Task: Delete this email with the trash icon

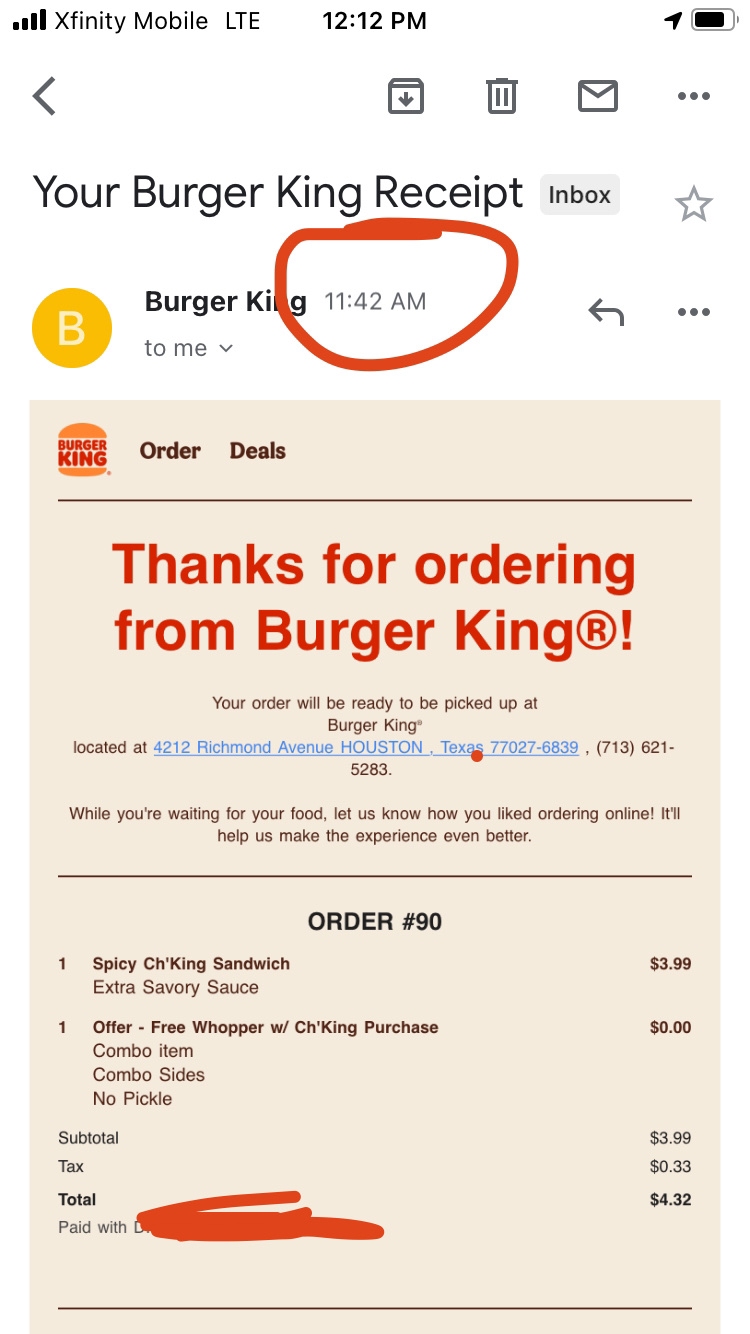Action: [501, 97]
